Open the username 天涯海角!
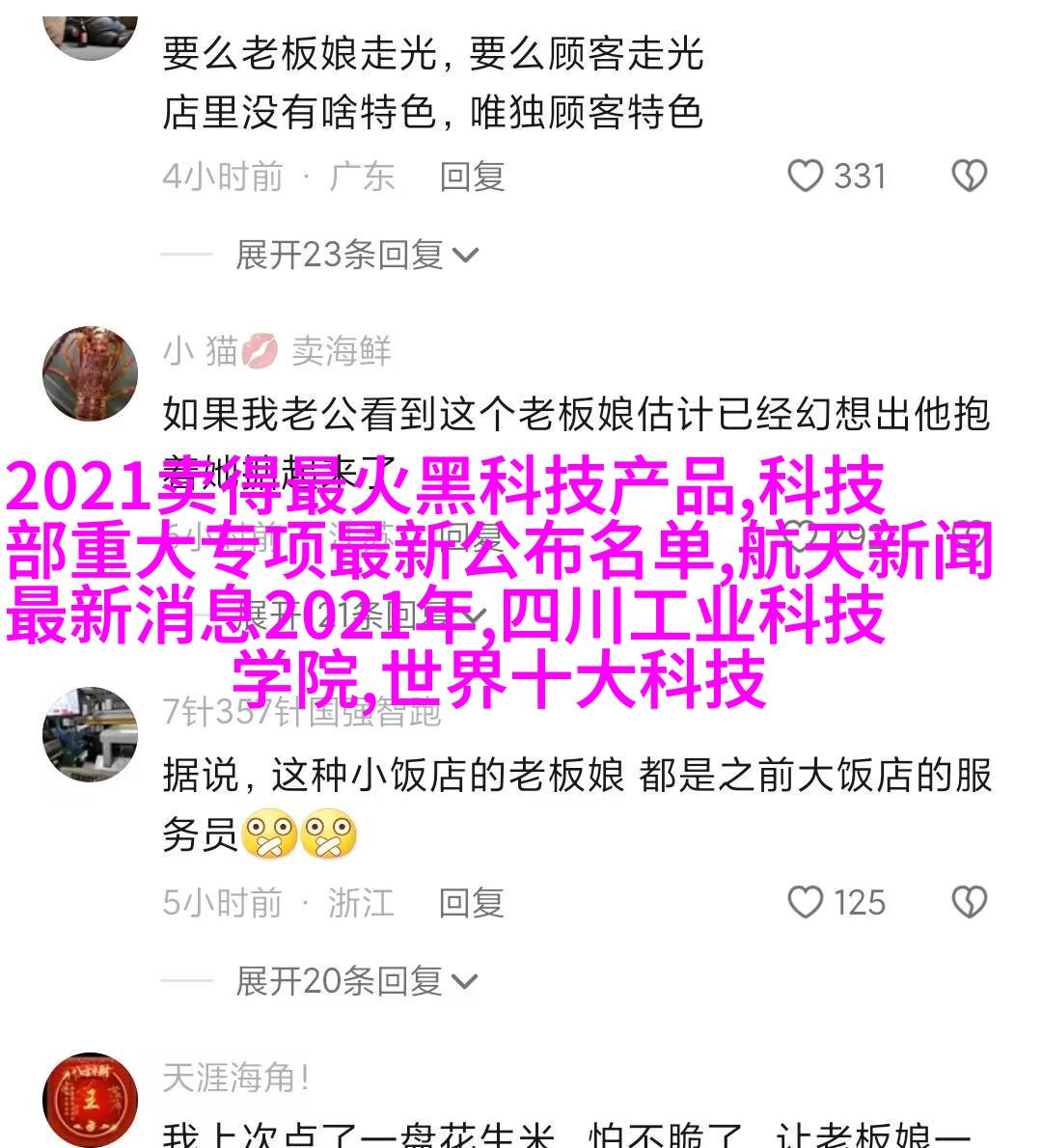The image size is (1042, 1148). point(236,1078)
